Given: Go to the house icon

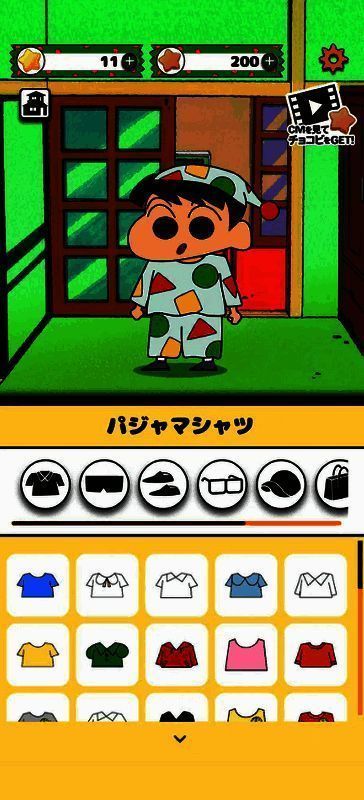Looking at the screenshot, I should pos(35,103).
